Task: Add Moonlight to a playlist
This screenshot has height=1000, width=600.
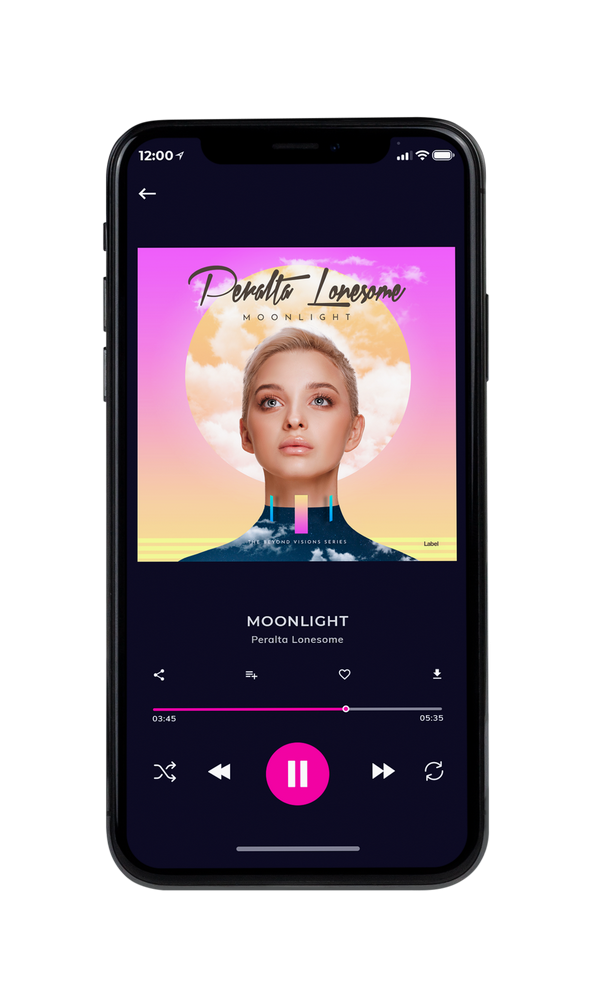Action: point(251,675)
